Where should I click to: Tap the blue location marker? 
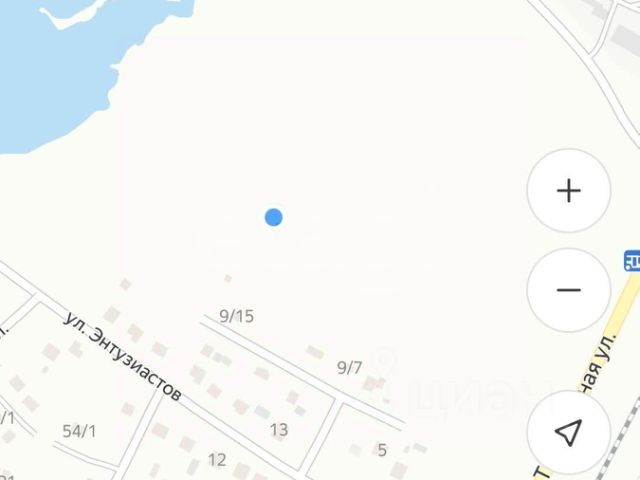[273, 217]
